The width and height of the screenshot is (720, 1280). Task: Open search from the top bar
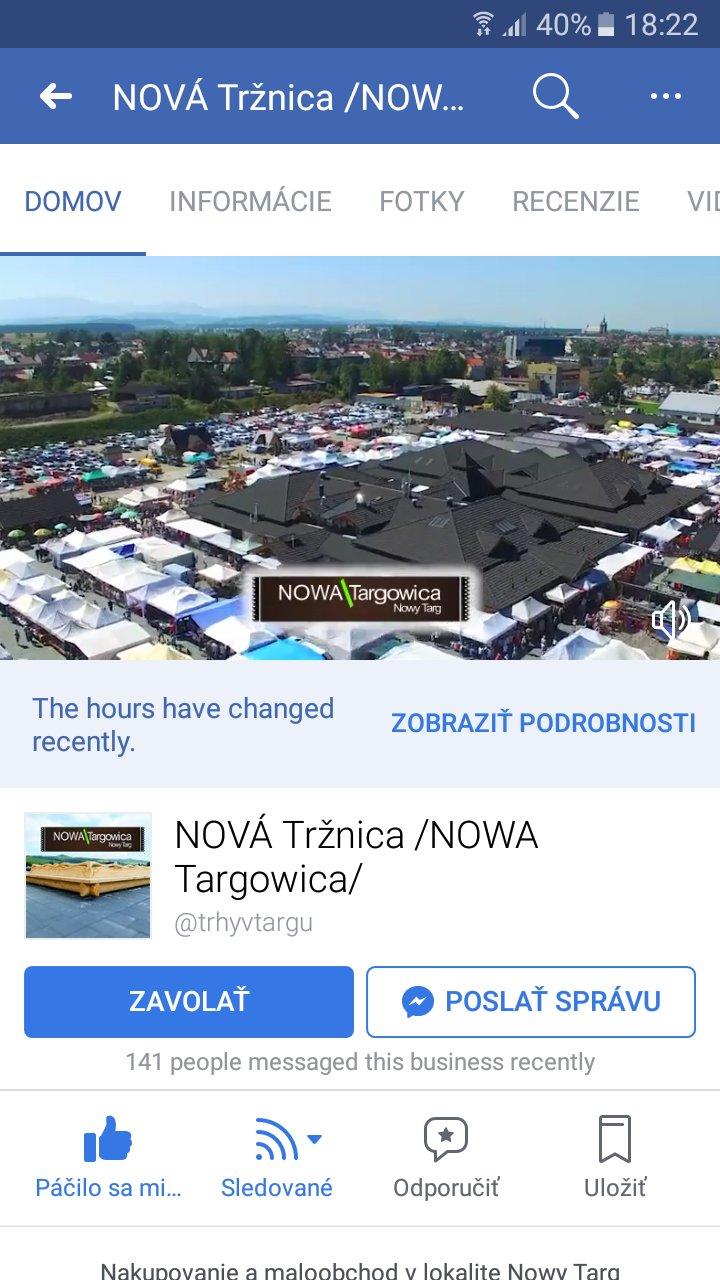[555, 97]
